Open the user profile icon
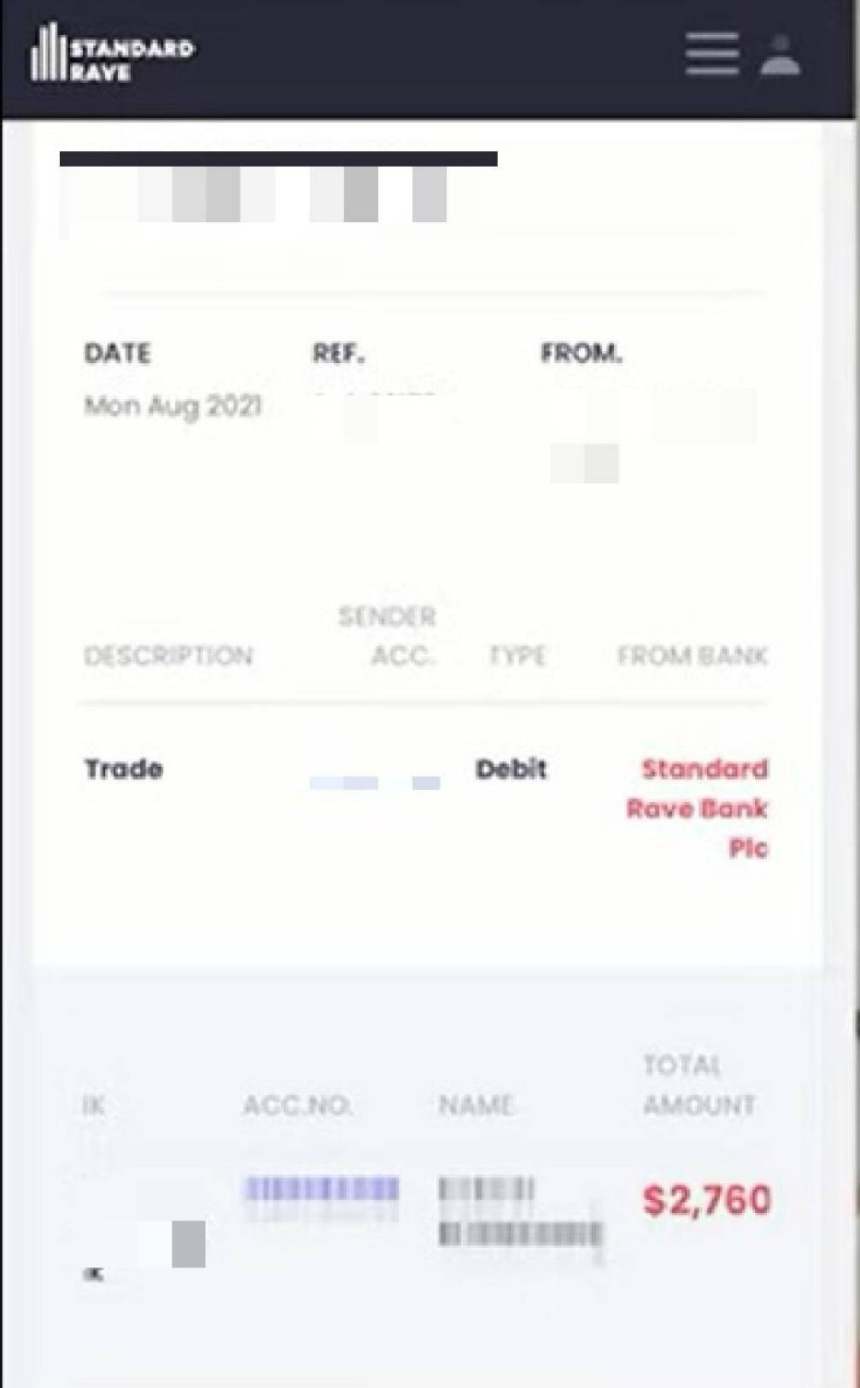This screenshot has width=860, height=1388. pos(780,55)
